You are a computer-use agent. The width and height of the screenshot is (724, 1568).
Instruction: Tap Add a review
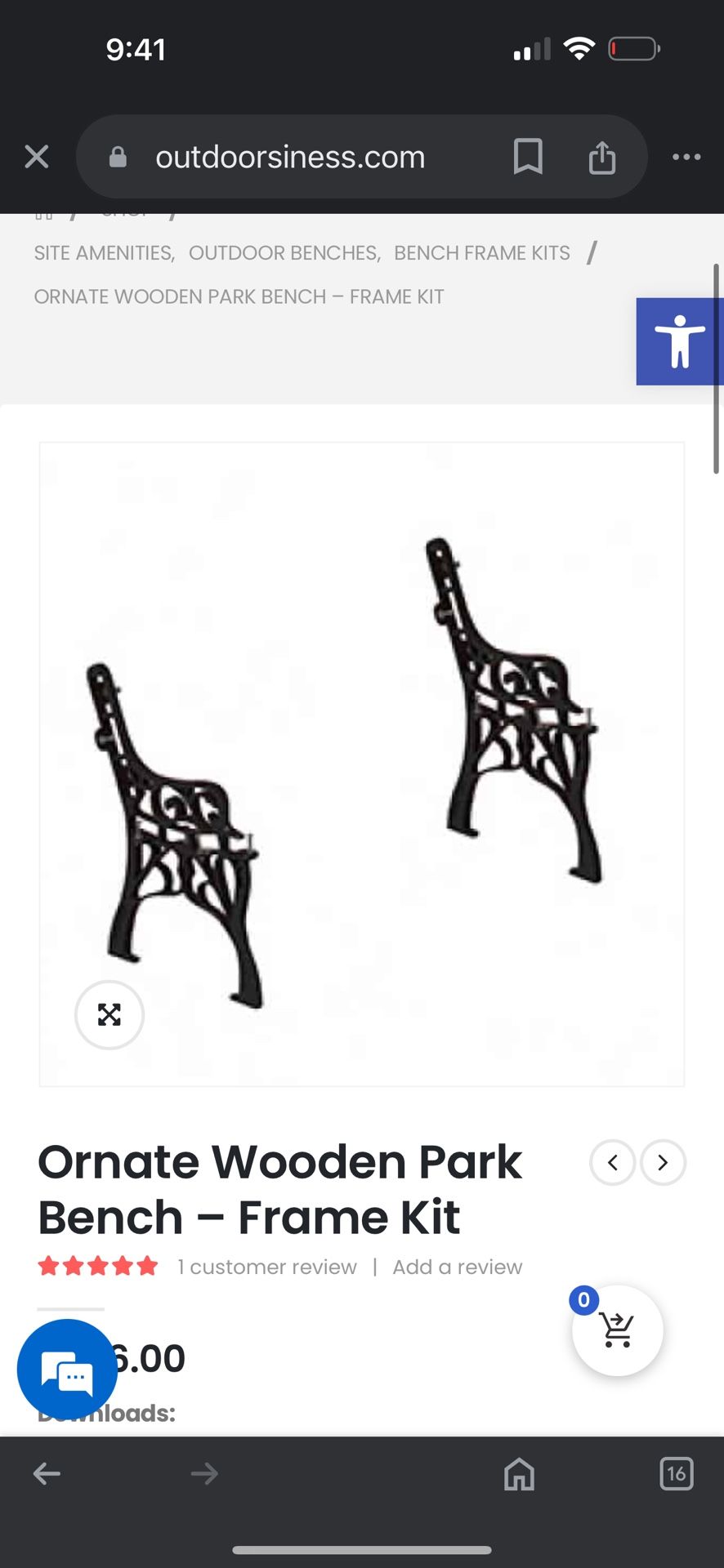[458, 1267]
